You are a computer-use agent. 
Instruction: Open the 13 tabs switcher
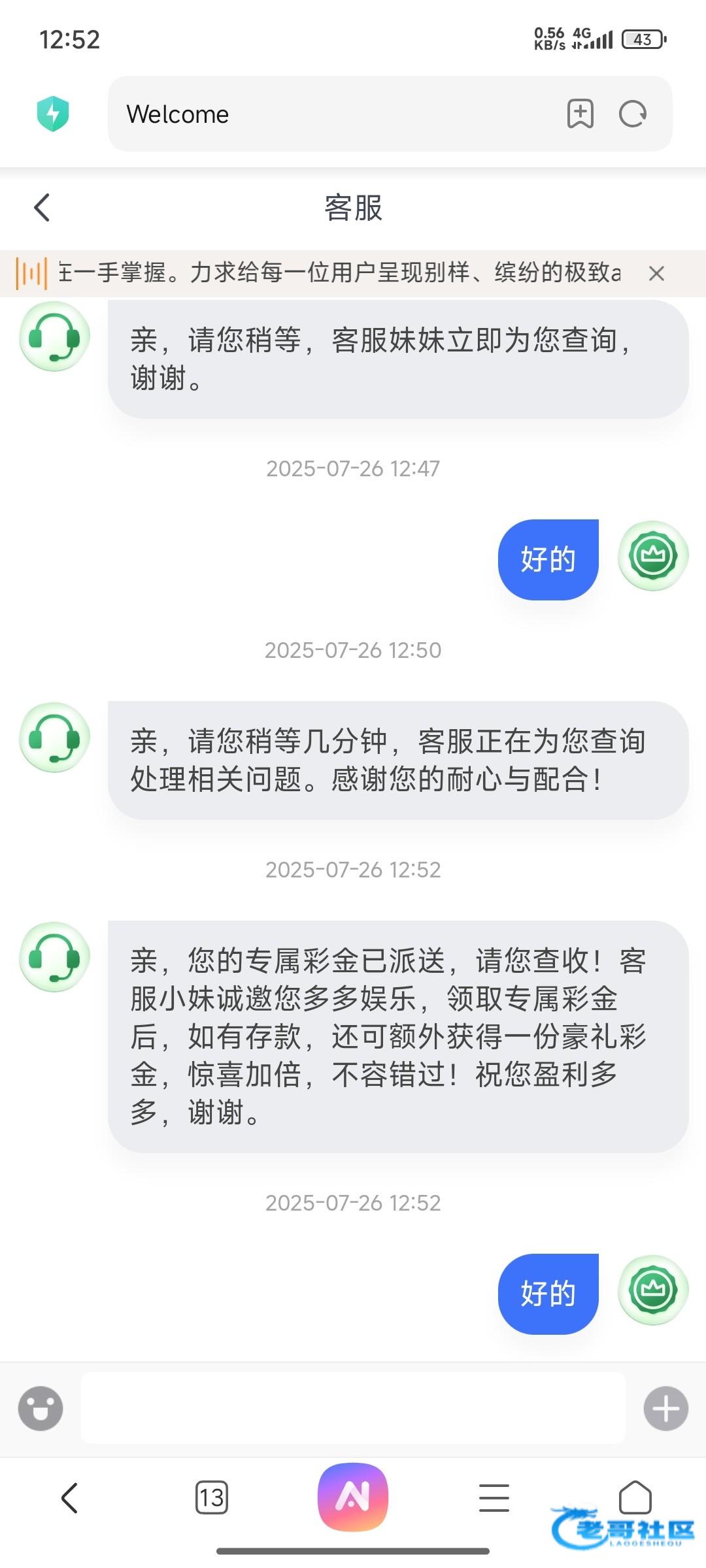tap(211, 1497)
